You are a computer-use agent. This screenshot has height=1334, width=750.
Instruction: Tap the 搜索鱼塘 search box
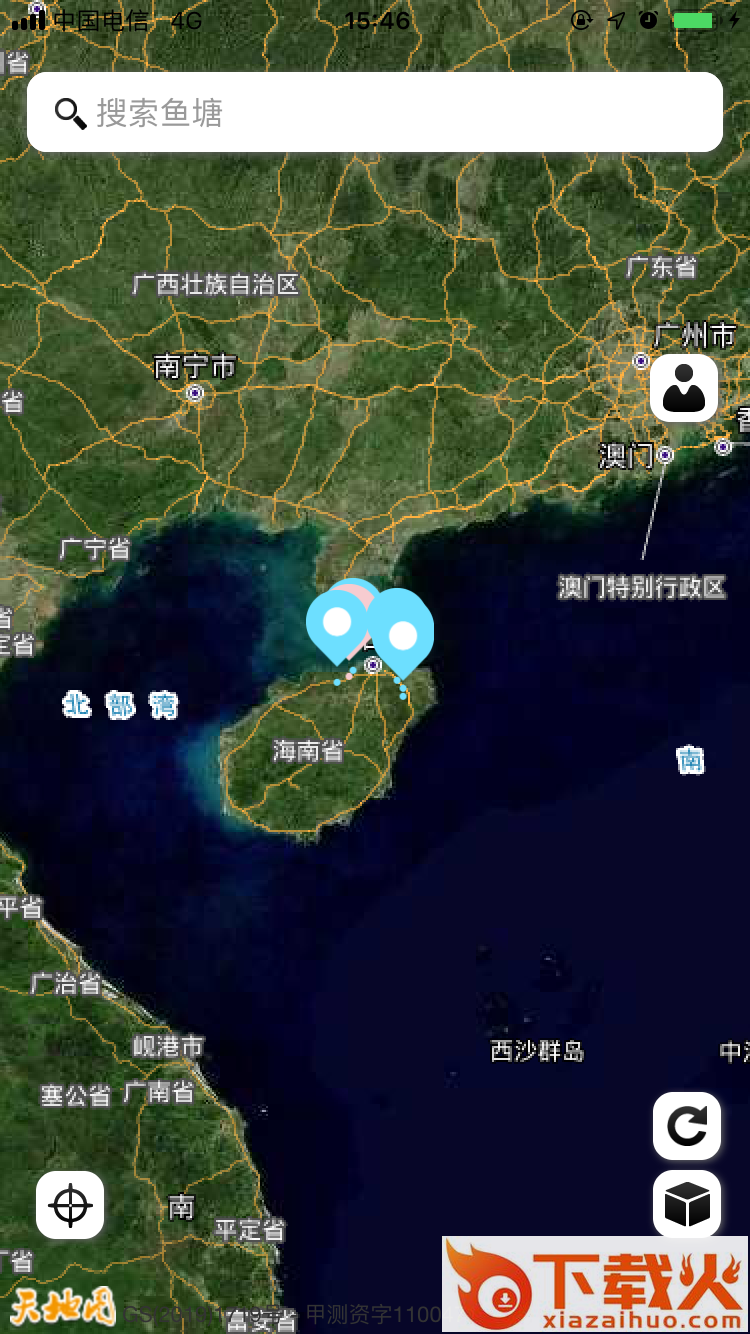375,112
